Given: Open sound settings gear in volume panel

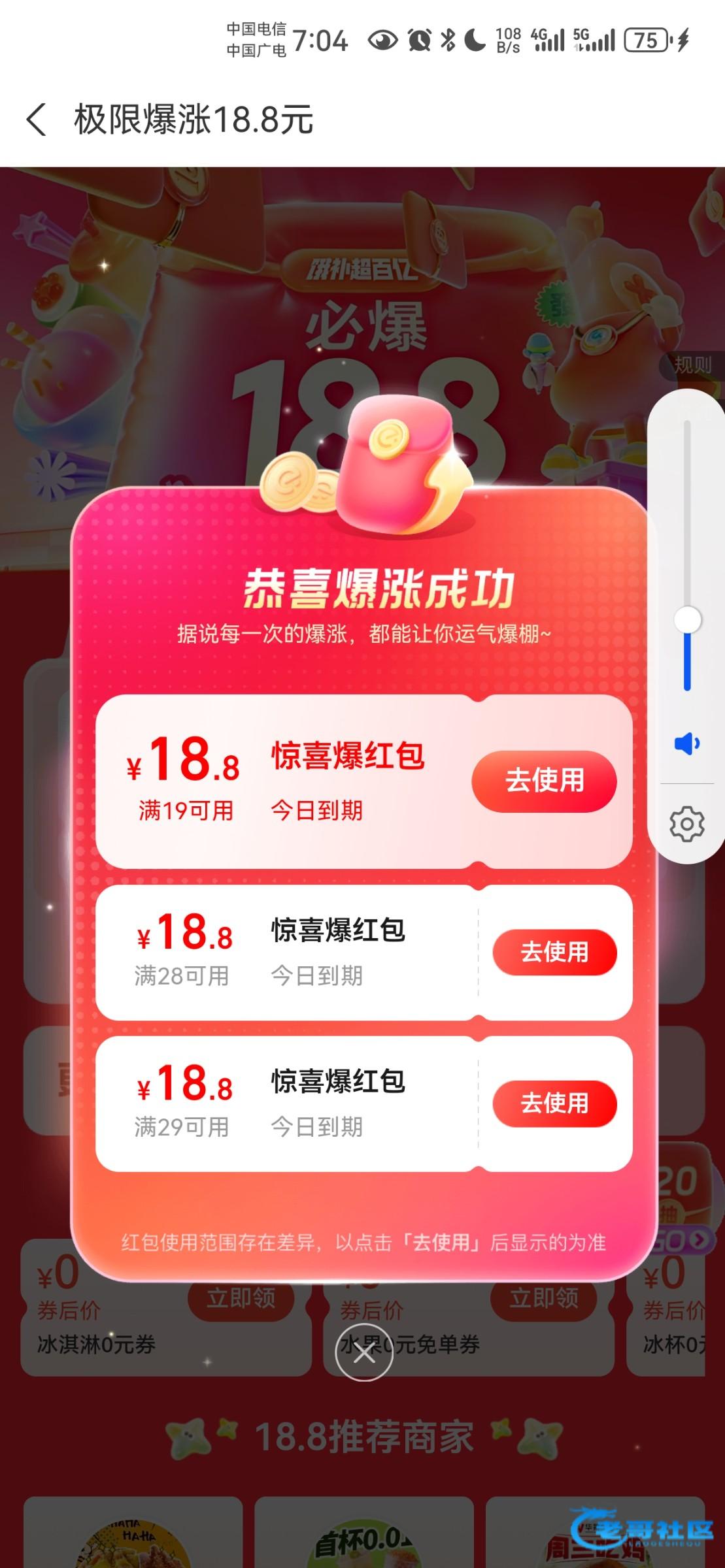Looking at the screenshot, I should tap(686, 824).
